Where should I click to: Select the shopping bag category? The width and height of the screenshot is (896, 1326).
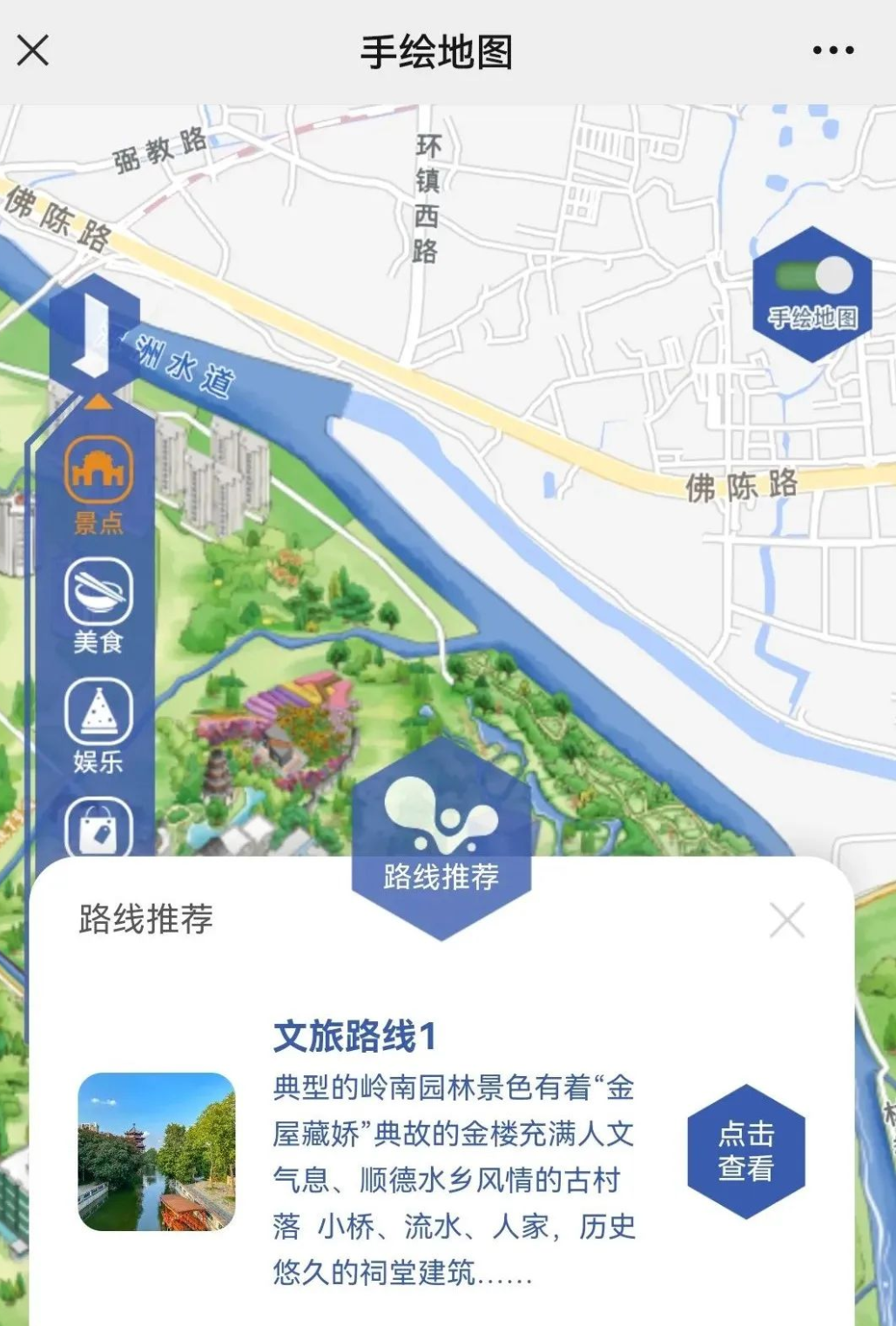pos(98,828)
